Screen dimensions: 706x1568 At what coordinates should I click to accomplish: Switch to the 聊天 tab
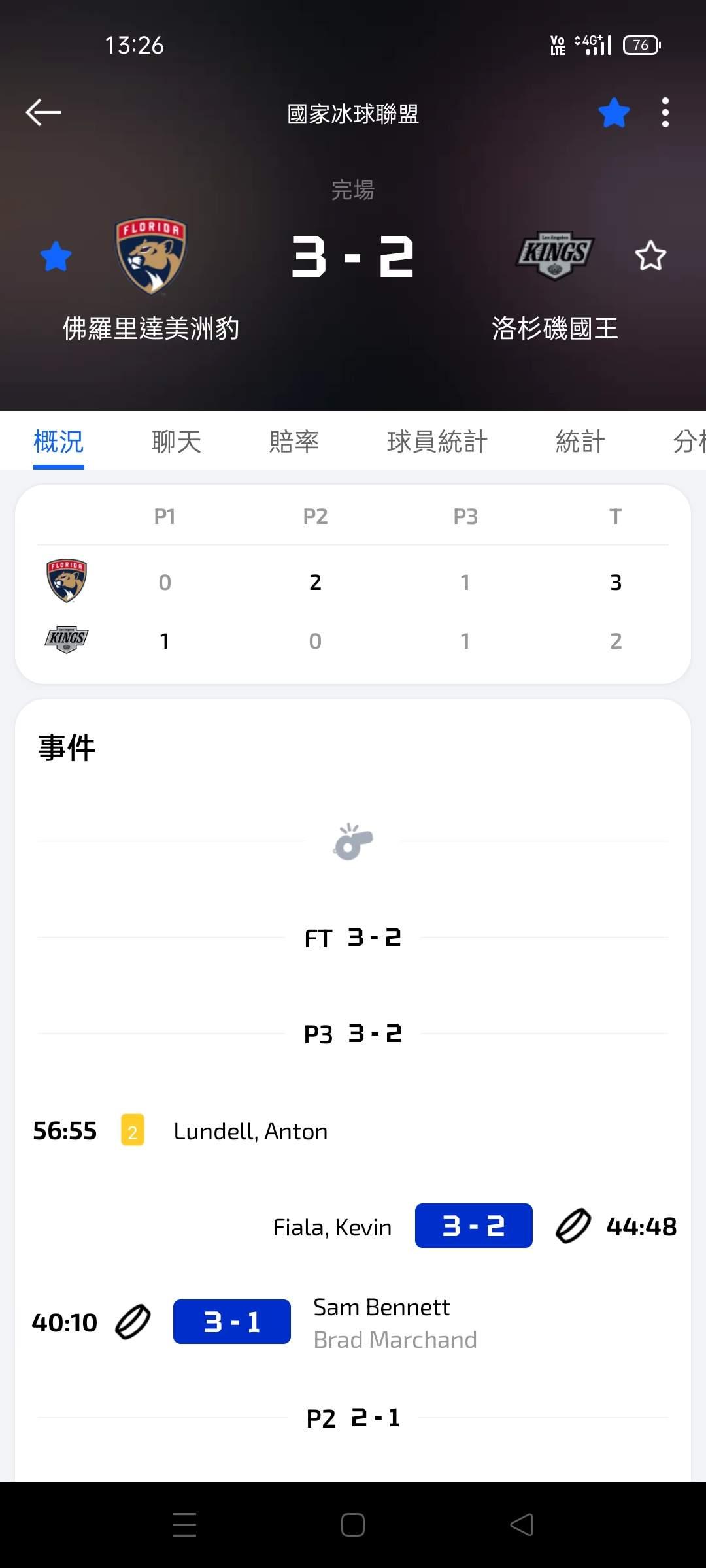[176, 442]
